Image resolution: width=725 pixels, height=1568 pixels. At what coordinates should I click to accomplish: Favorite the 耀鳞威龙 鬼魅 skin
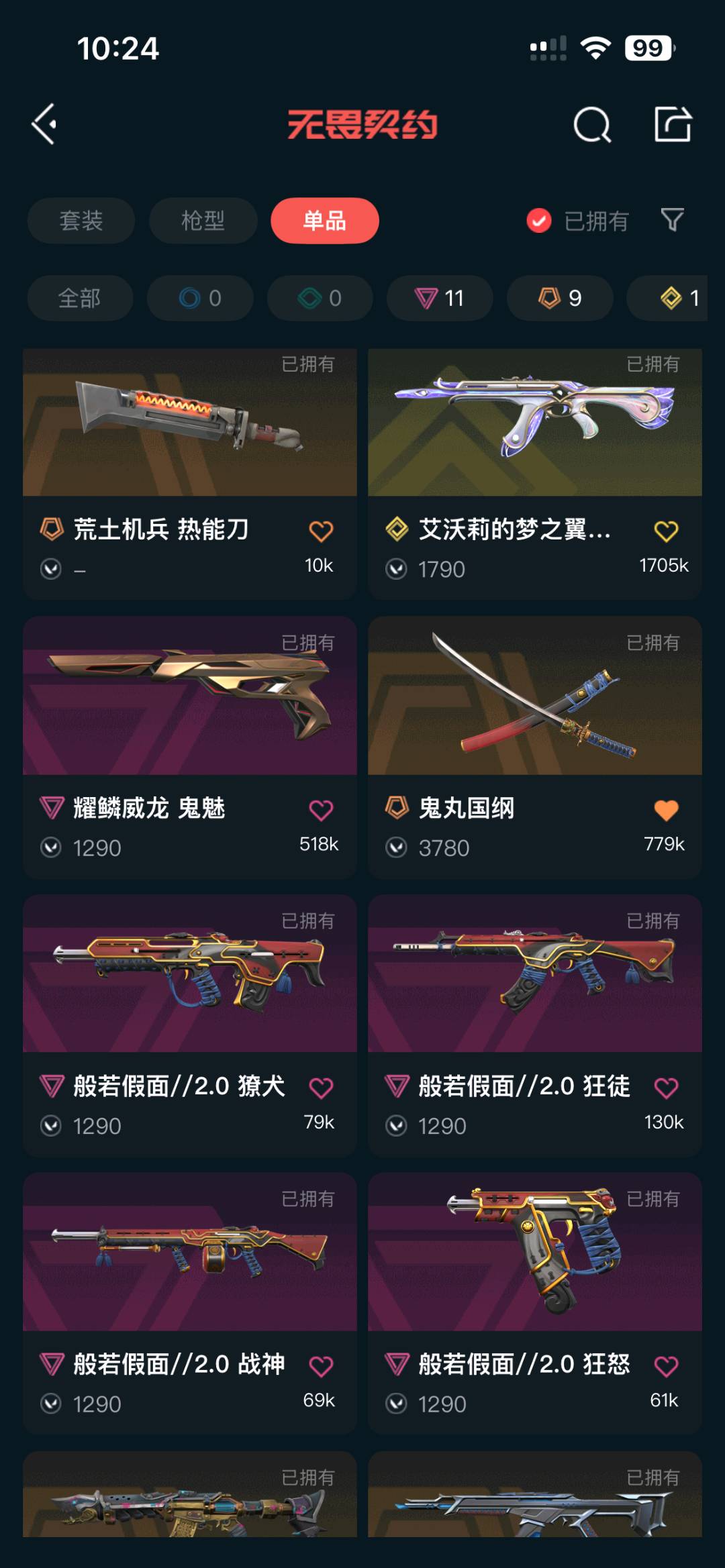click(x=321, y=811)
